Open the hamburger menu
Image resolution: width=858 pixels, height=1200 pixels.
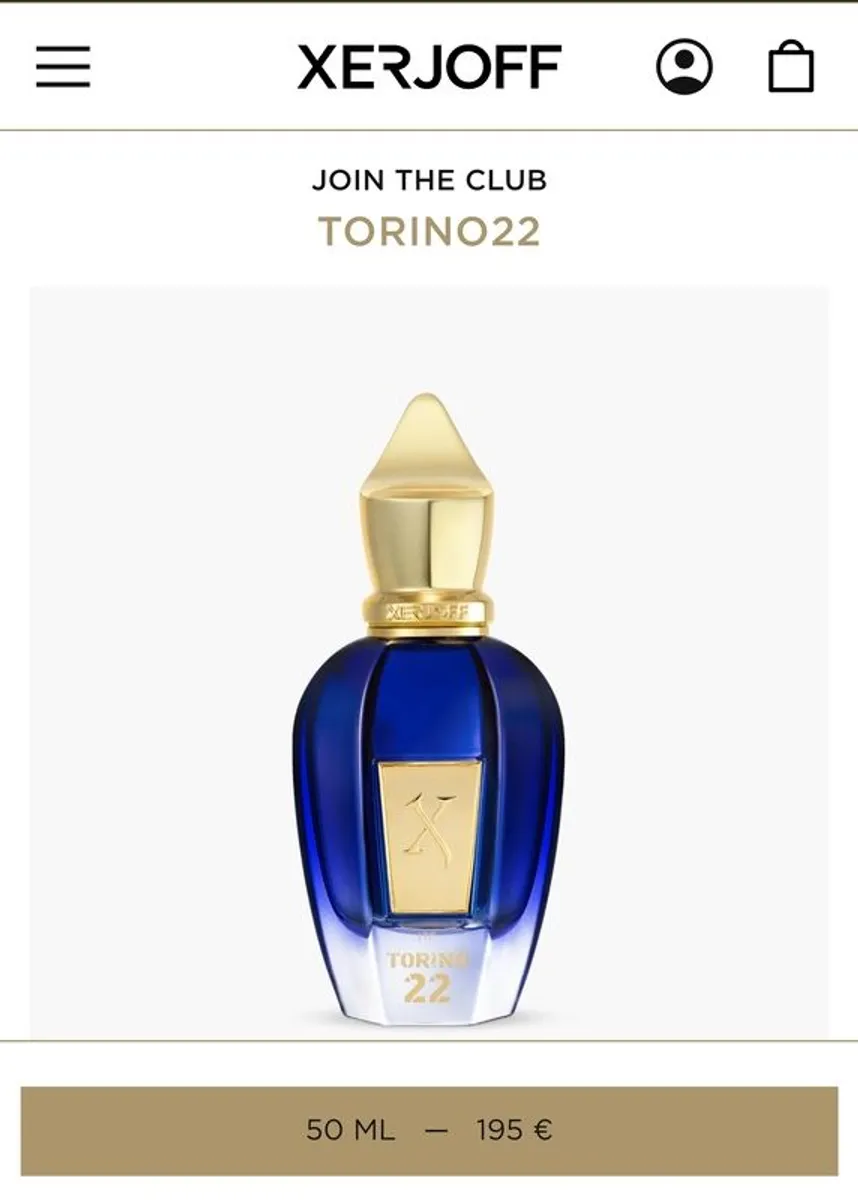pos(63,67)
